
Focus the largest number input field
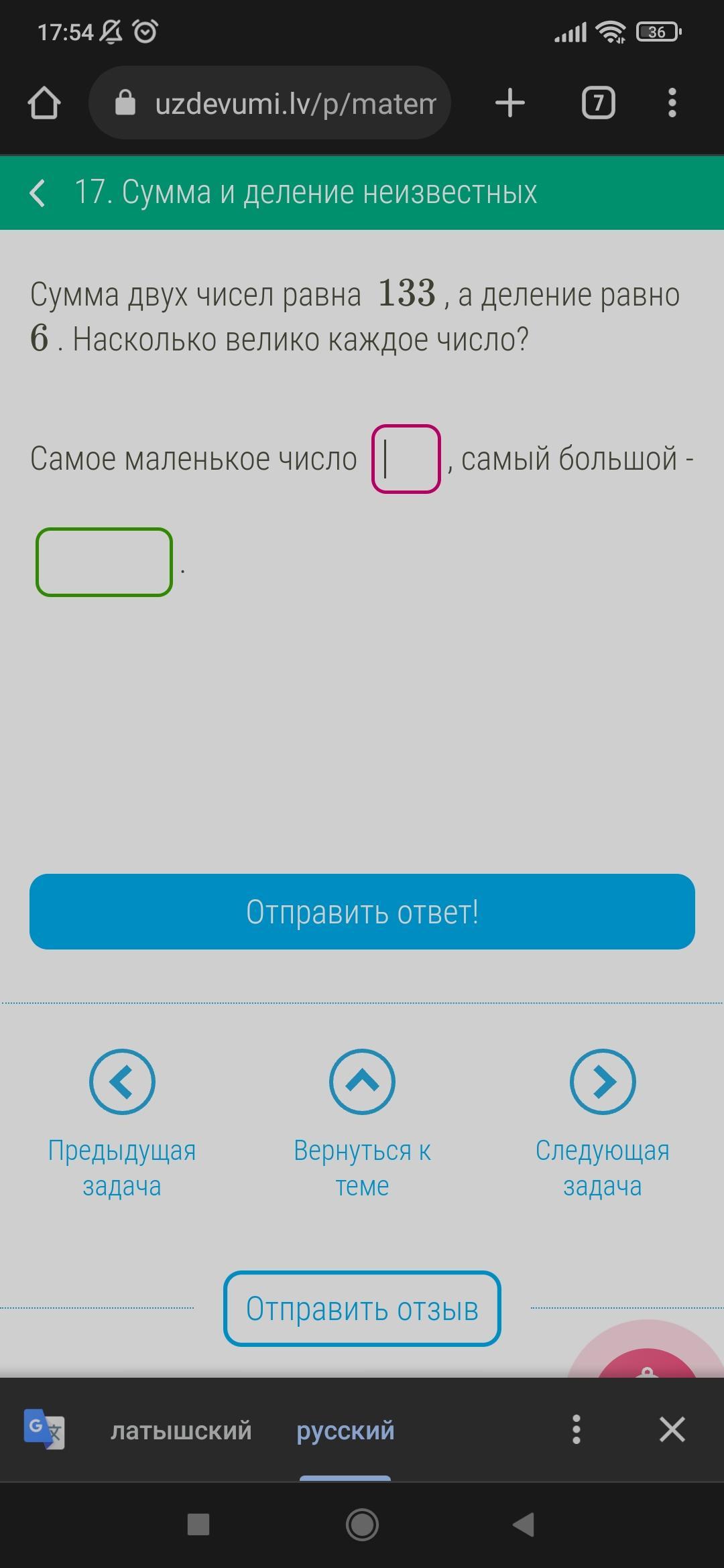104,562
